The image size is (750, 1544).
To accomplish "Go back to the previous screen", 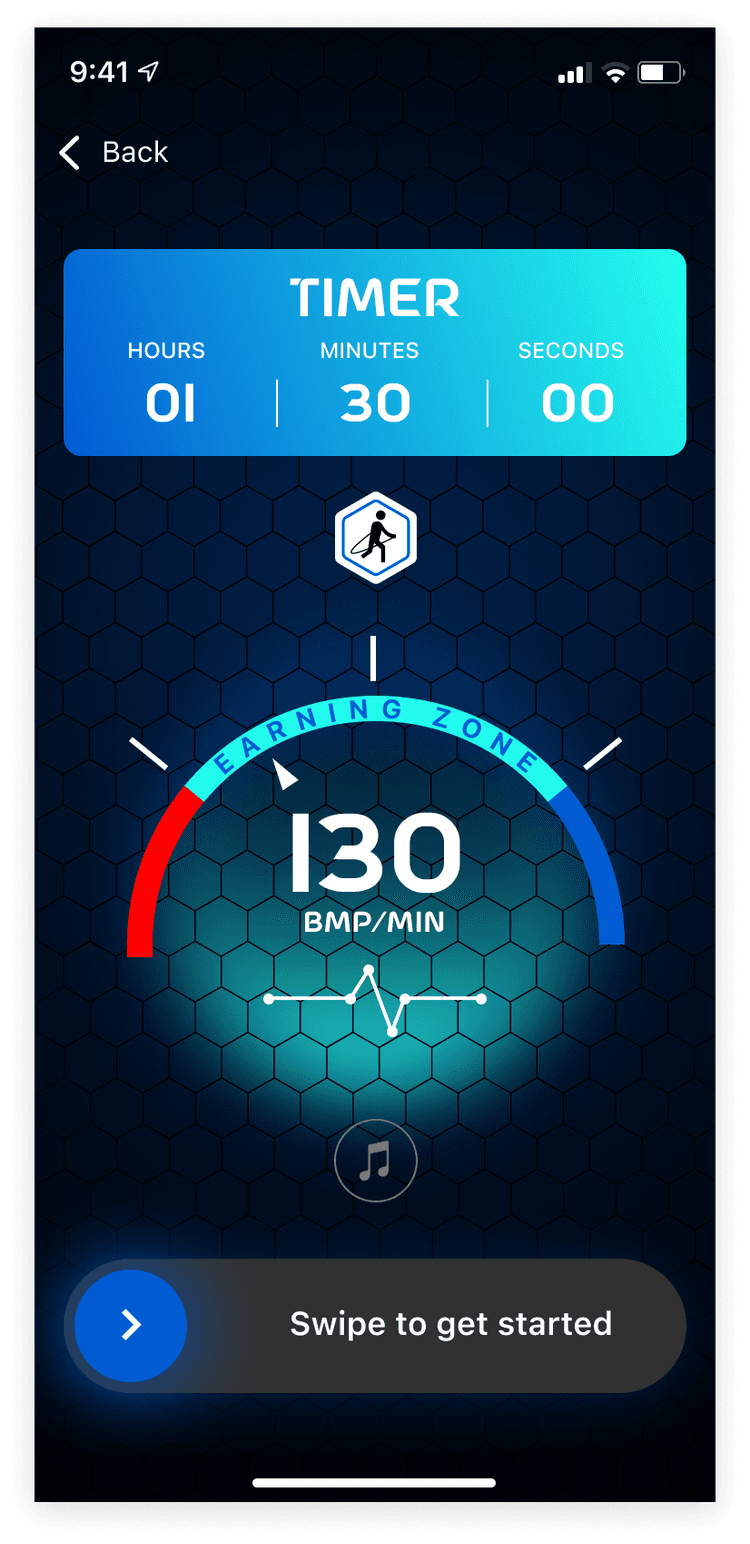I will pos(112,153).
